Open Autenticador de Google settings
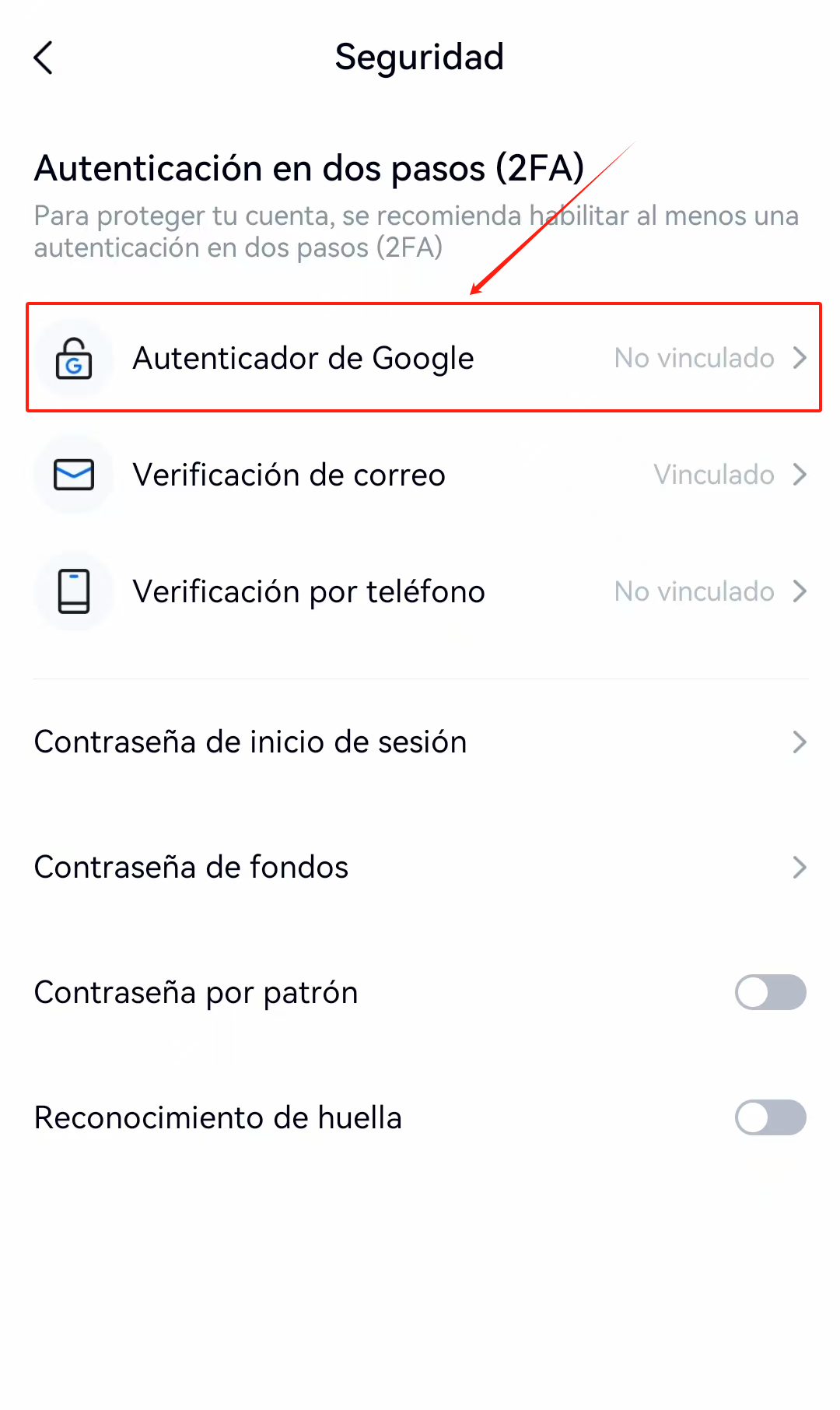 tap(423, 358)
